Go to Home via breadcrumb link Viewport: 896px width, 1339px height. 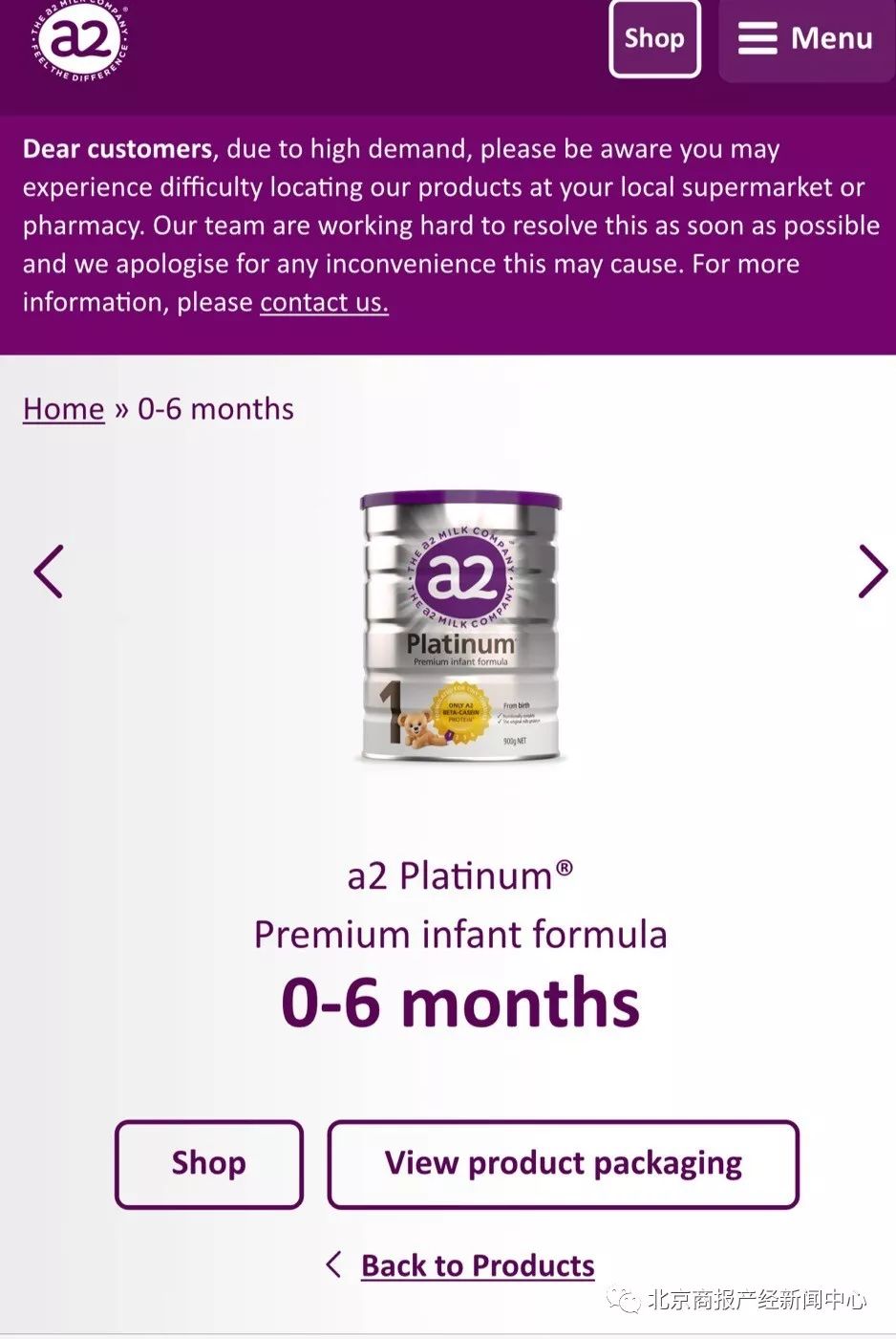pyautogui.click(x=63, y=409)
